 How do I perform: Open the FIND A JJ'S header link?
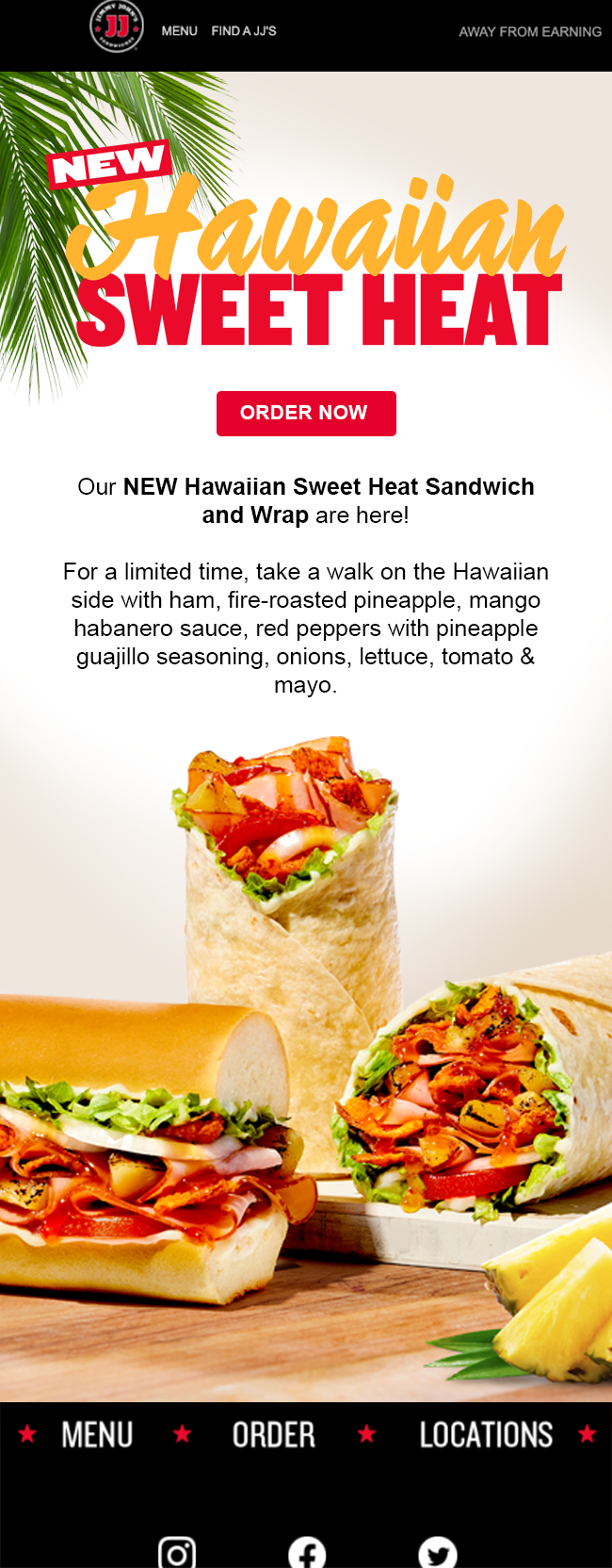tap(244, 31)
